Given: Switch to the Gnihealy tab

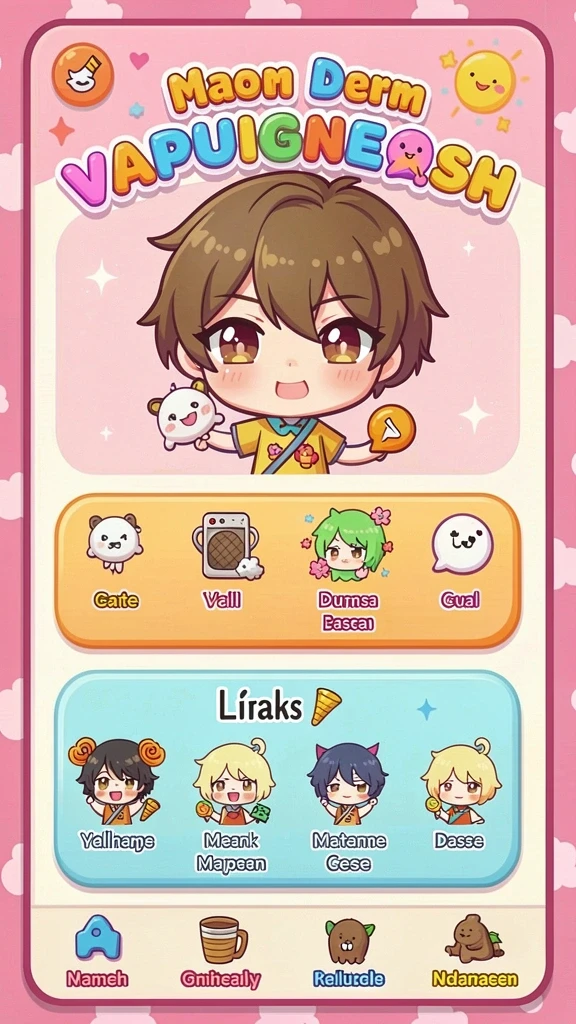Looking at the screenshot, I should point(221,950).
